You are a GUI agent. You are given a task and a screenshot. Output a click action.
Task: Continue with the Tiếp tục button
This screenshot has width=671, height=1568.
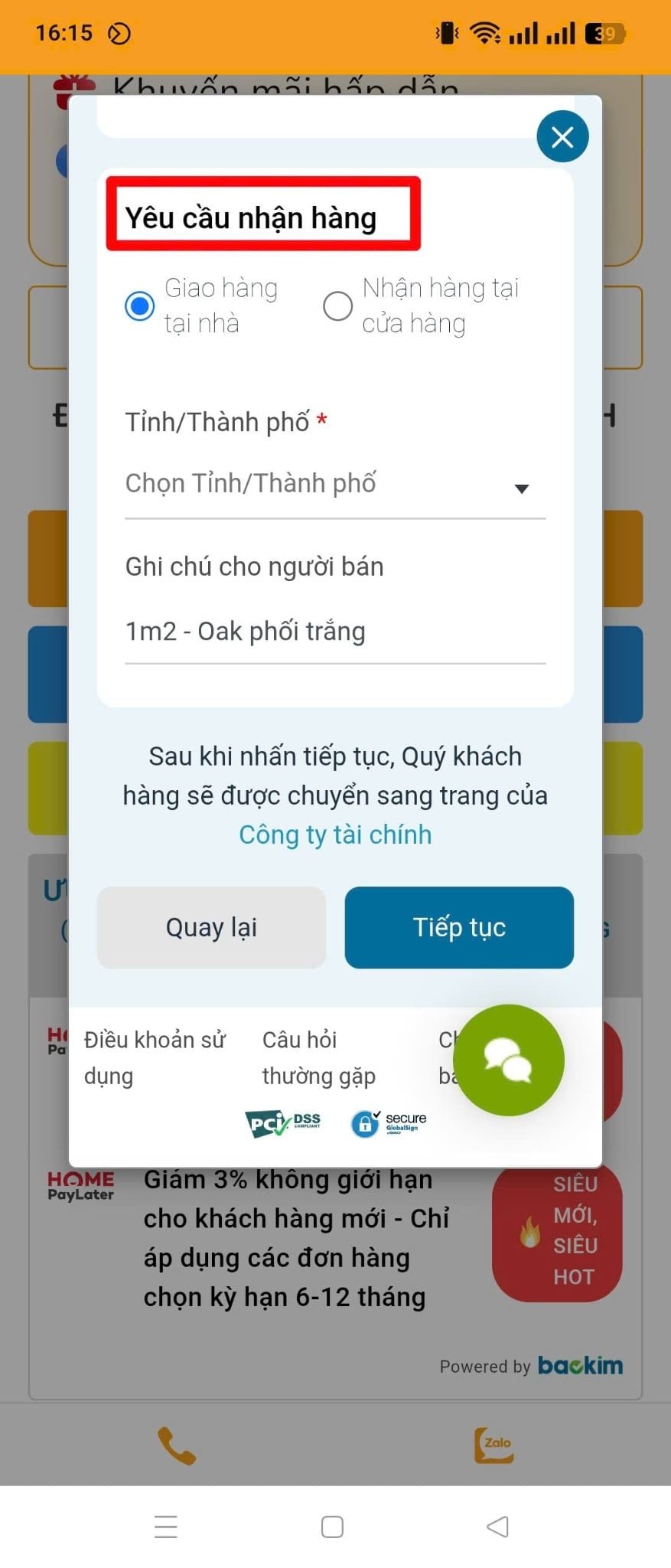click(459, 927)
